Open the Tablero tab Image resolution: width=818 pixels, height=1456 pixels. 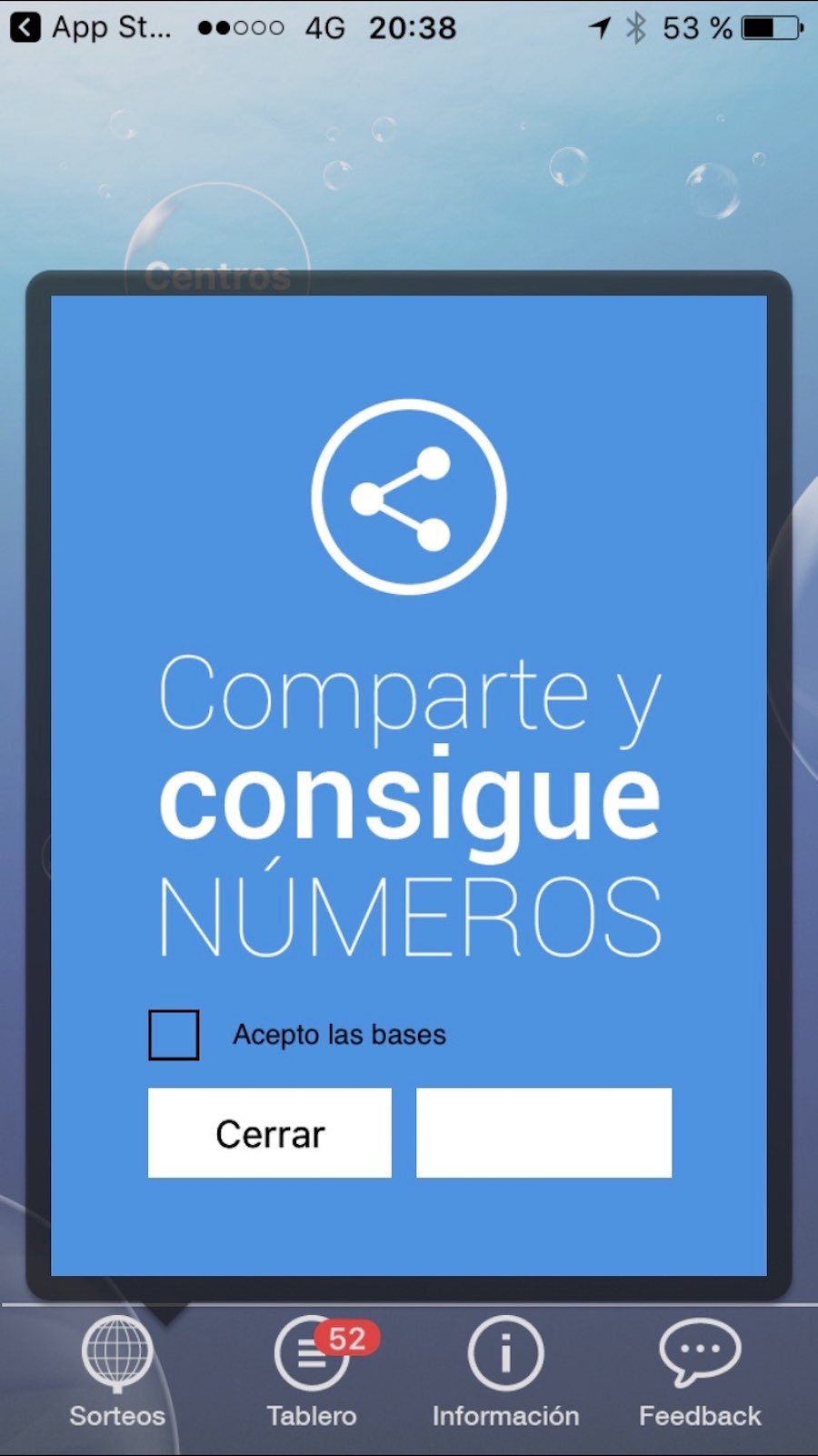click(312, 1373)
